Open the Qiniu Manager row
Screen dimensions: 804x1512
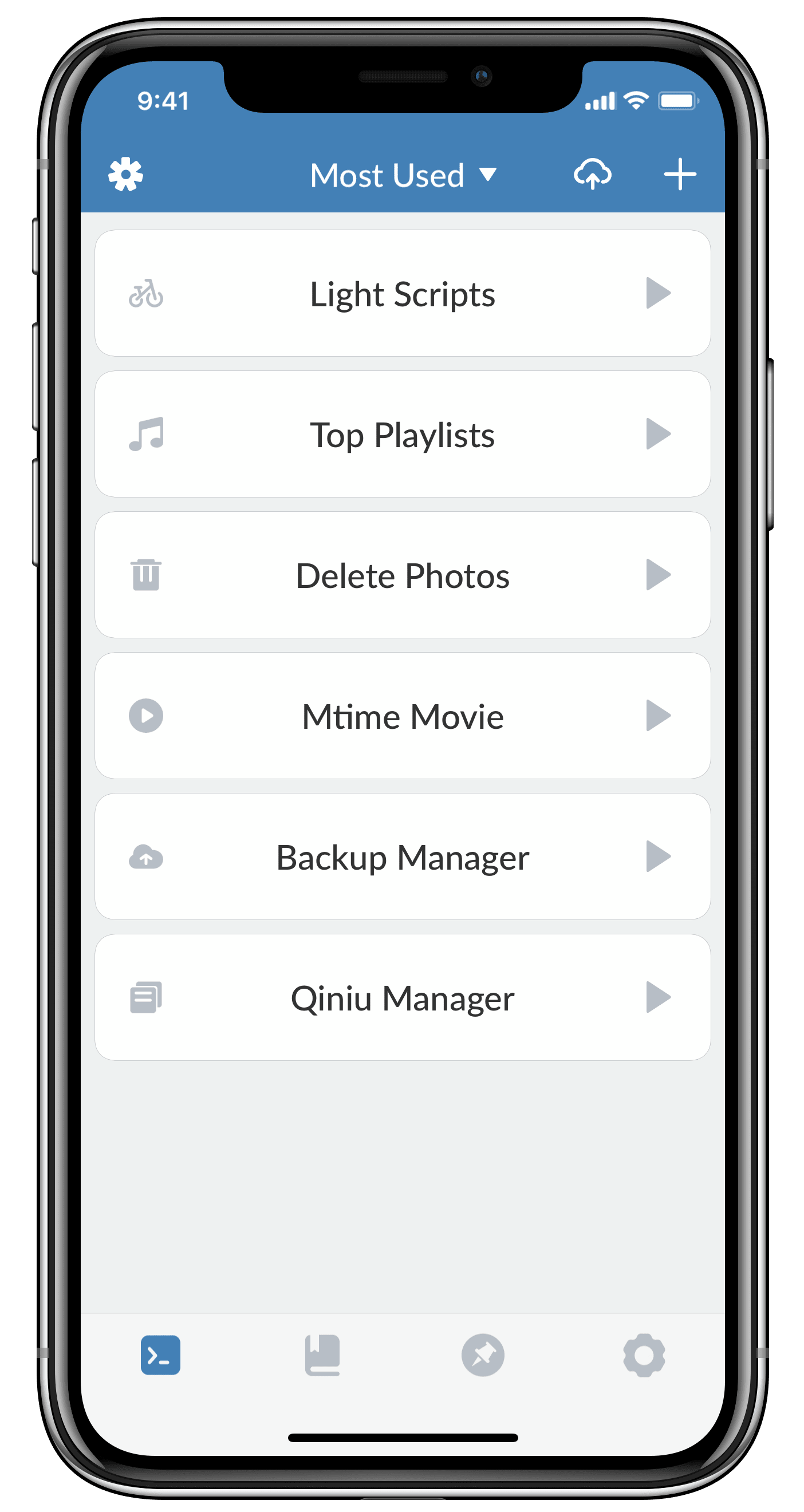tap(403, 998)
